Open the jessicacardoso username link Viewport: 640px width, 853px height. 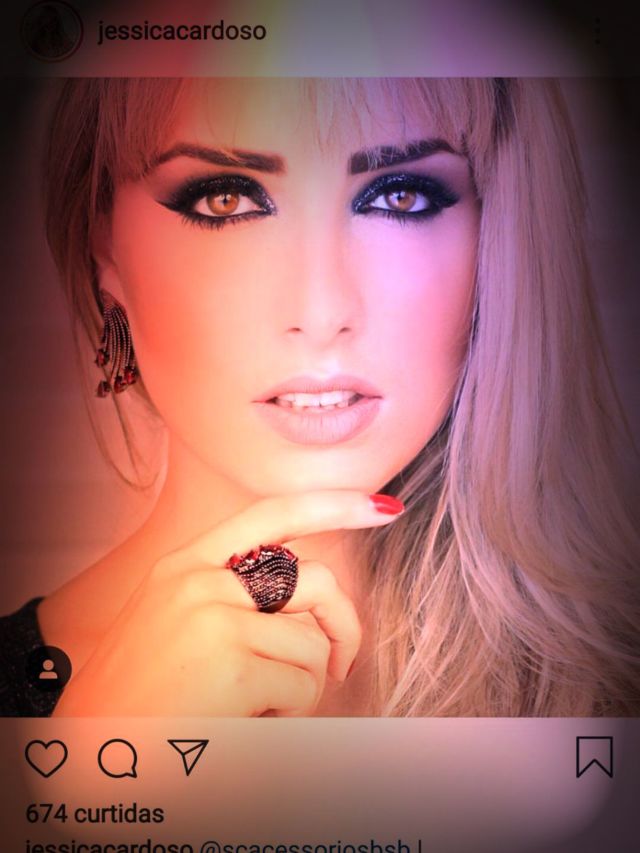coord(182,31)
